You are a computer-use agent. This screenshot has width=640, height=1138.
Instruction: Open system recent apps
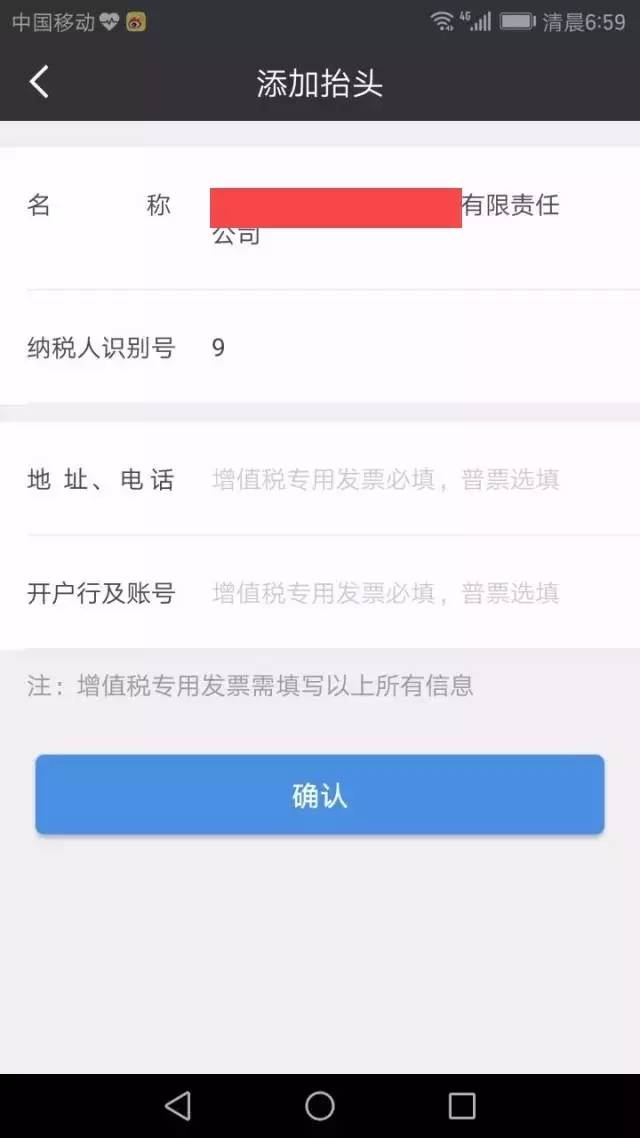coord(461,1106)
